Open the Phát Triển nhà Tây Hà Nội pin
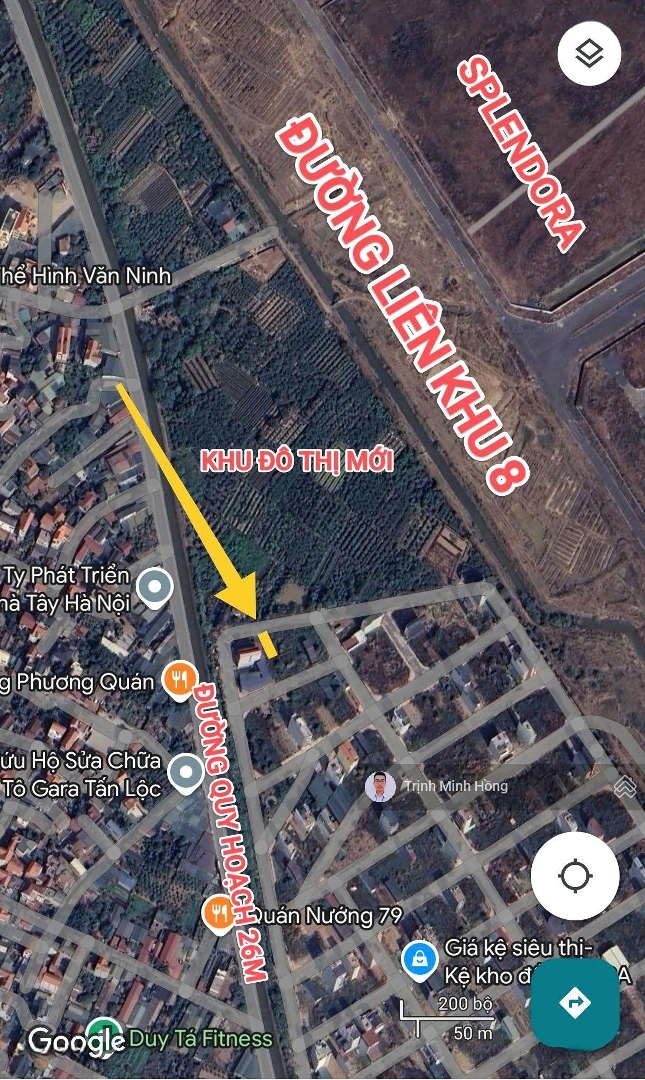 coord(154,587)
